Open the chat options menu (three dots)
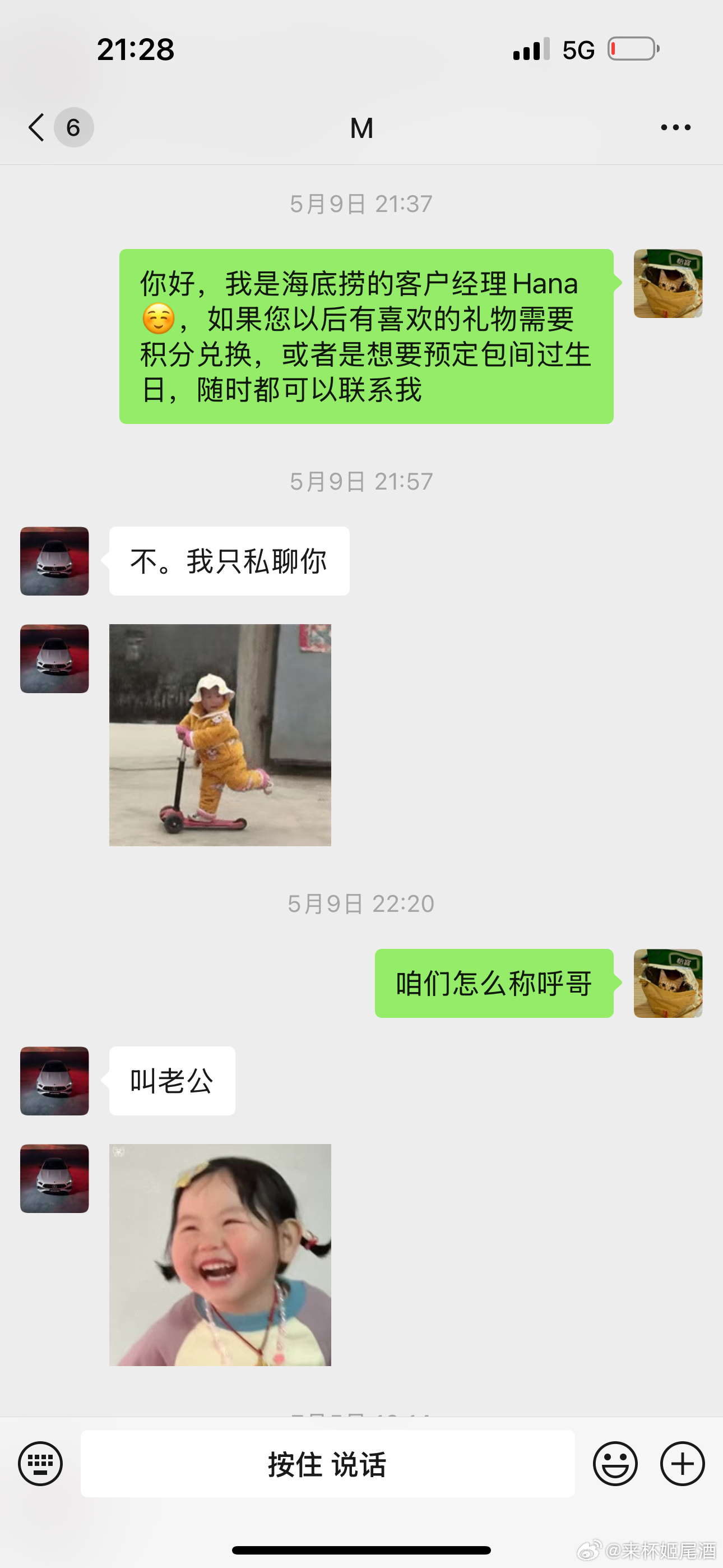This screenshot has height=1568, width=723. click(675, 128)
